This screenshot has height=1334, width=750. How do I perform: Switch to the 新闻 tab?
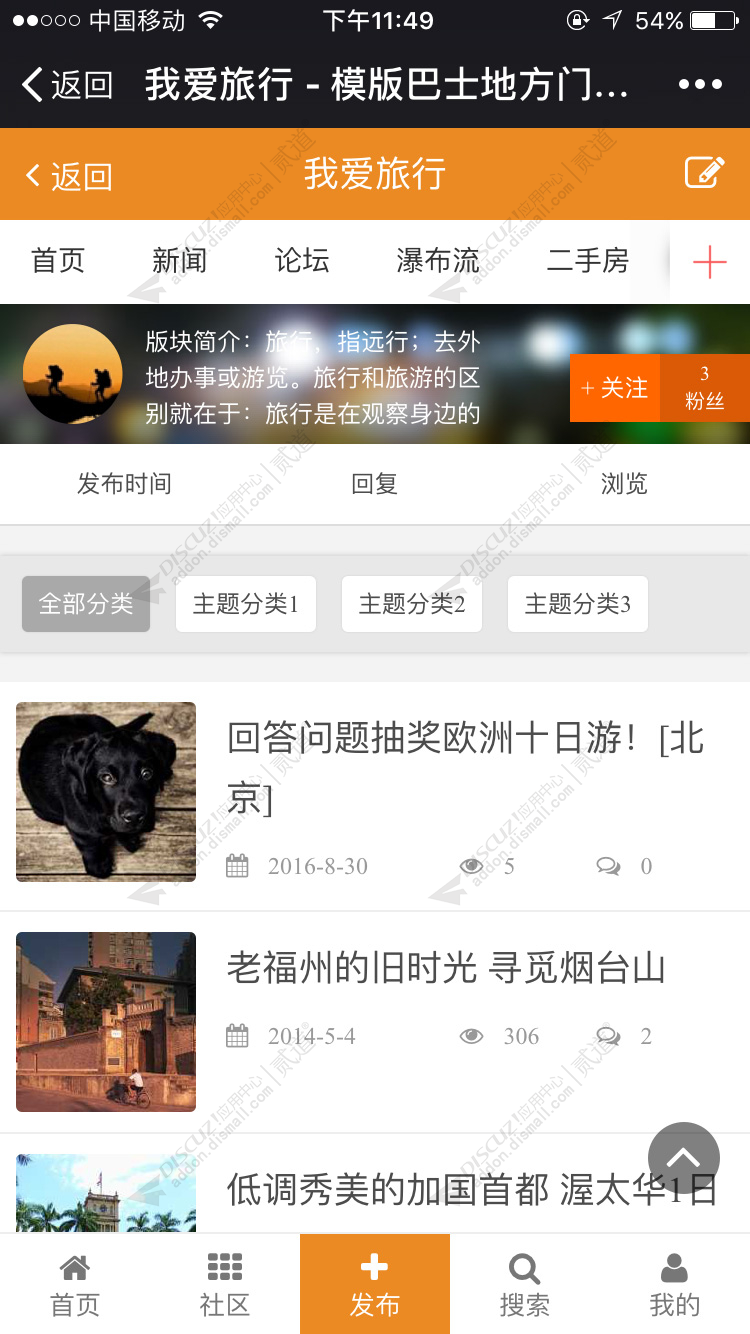[x=180, y=261]
